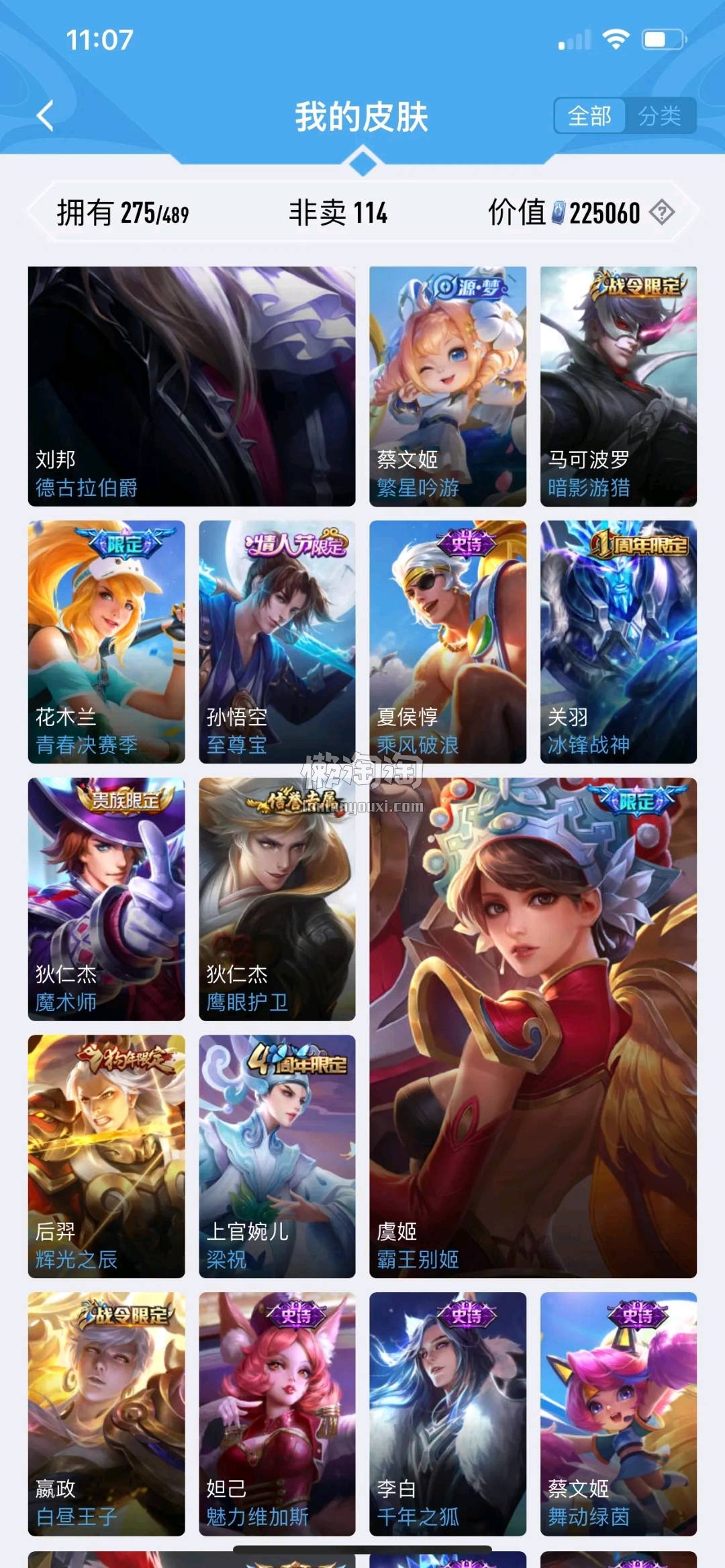Open 花木兰 青春决赛季 skin
This screenshot has width=725, height=1568.
[106, 641]
